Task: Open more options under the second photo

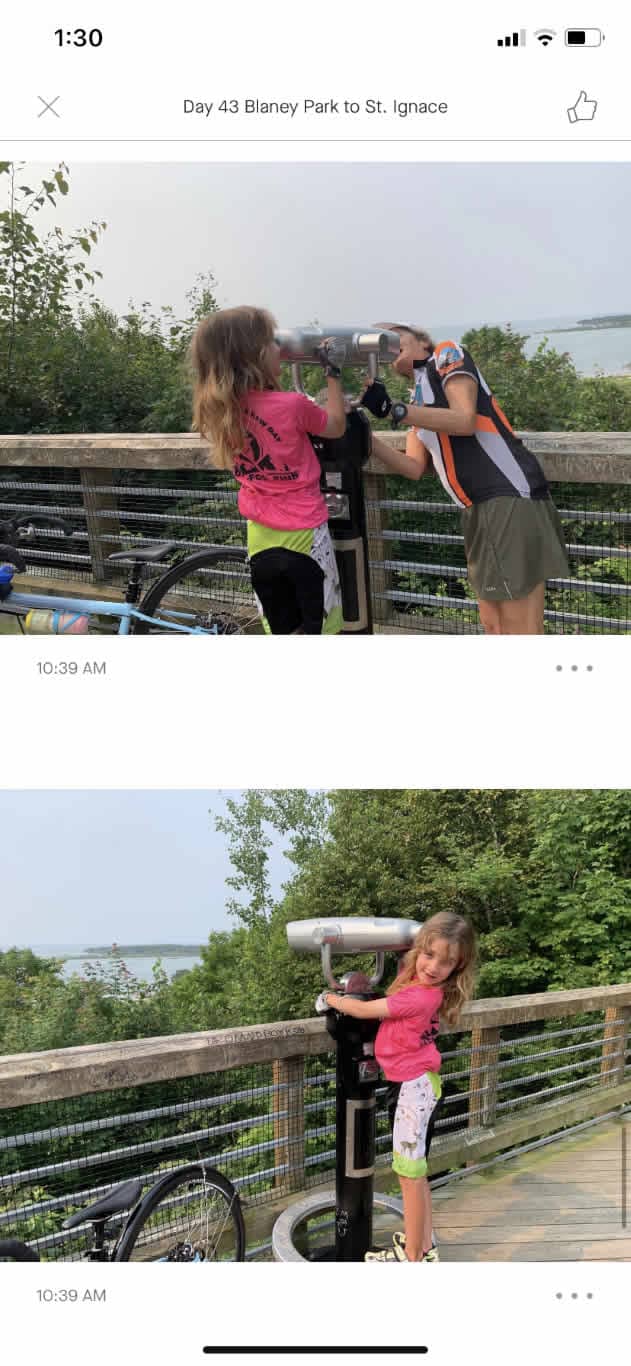Action: 574,1296
